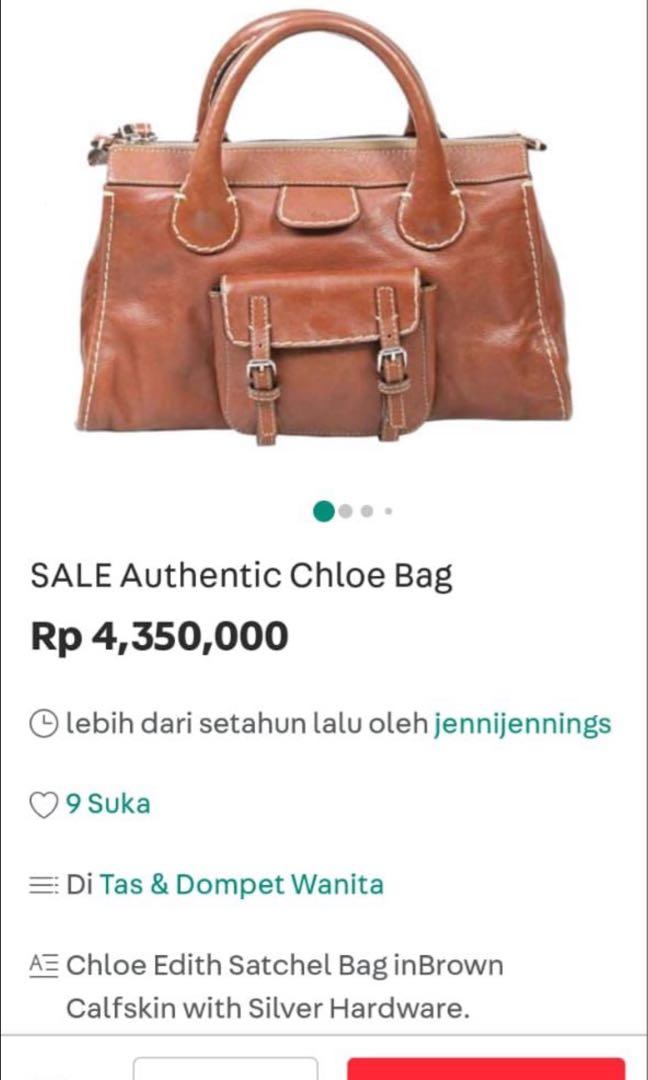The image size is (648, 1080).
Task: Open the Chloe bag product photo
Action: pos(325,240)
